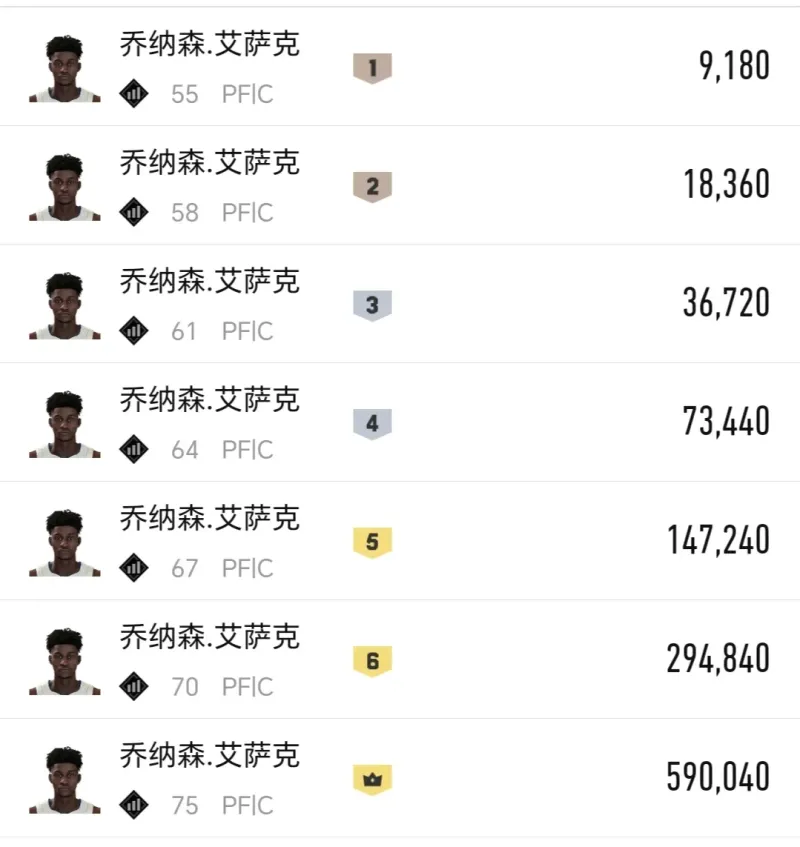The image size is (800, 847).
Task: Open the level 4 card rated 64
Action: [x=400, y=423]
